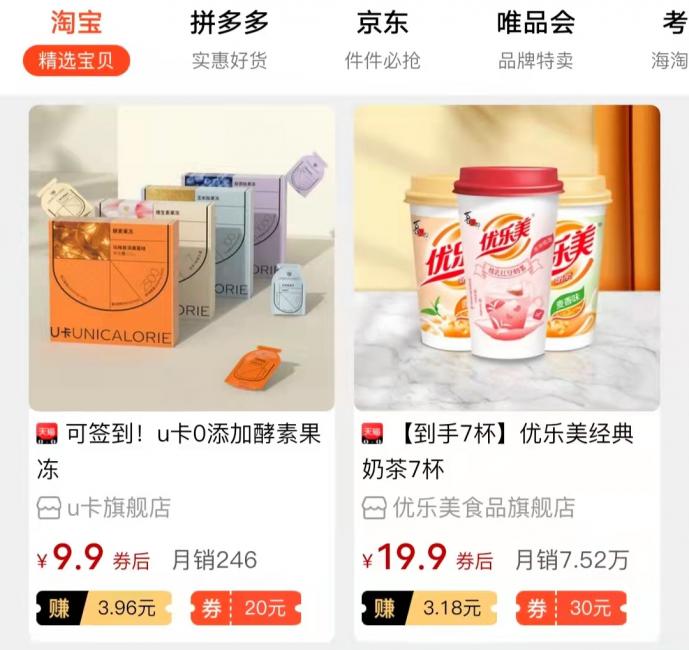This screenshot has width=689, height=650.
Task: Tap the 赚 3.18元 earn badge
Action: click(x=429, y=608)
